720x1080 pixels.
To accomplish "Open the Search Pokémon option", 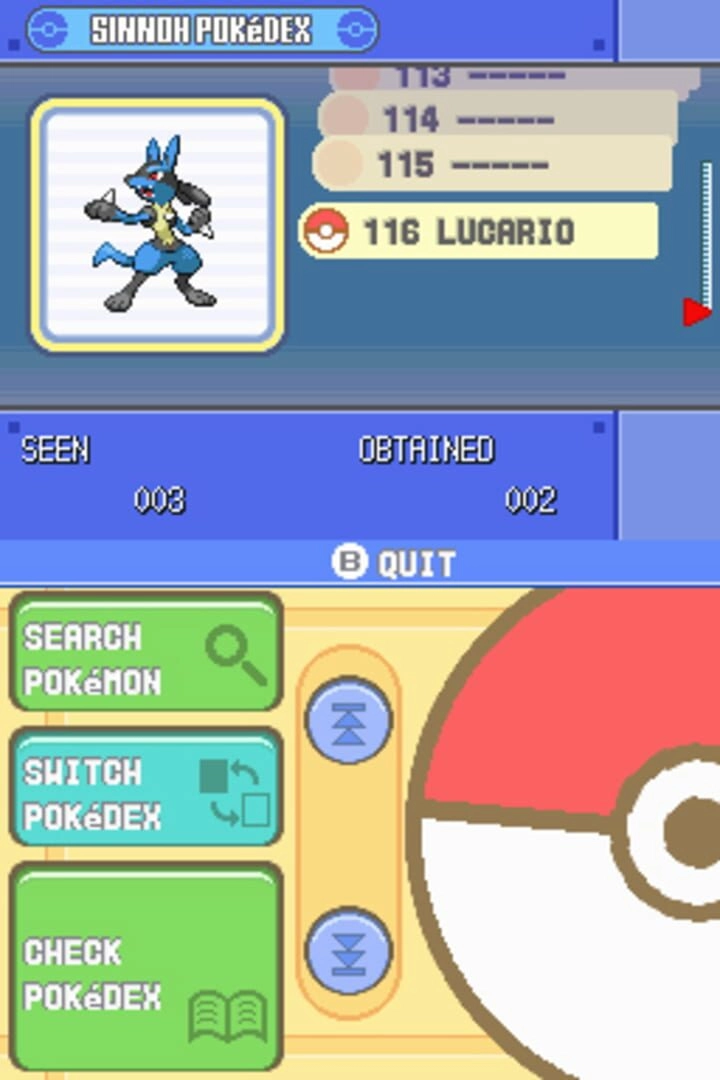I will coord(146,652).
